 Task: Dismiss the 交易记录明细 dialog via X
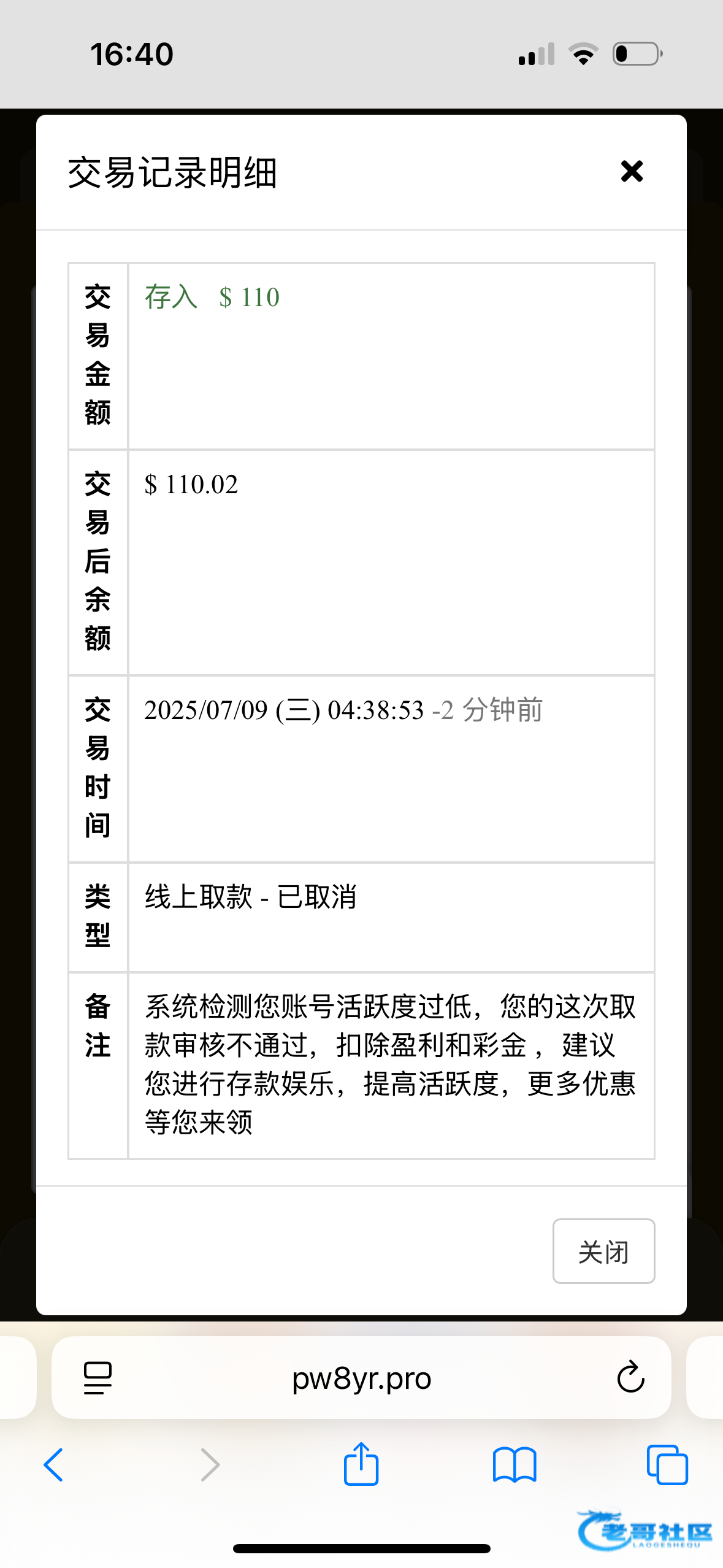click(632, 171)
